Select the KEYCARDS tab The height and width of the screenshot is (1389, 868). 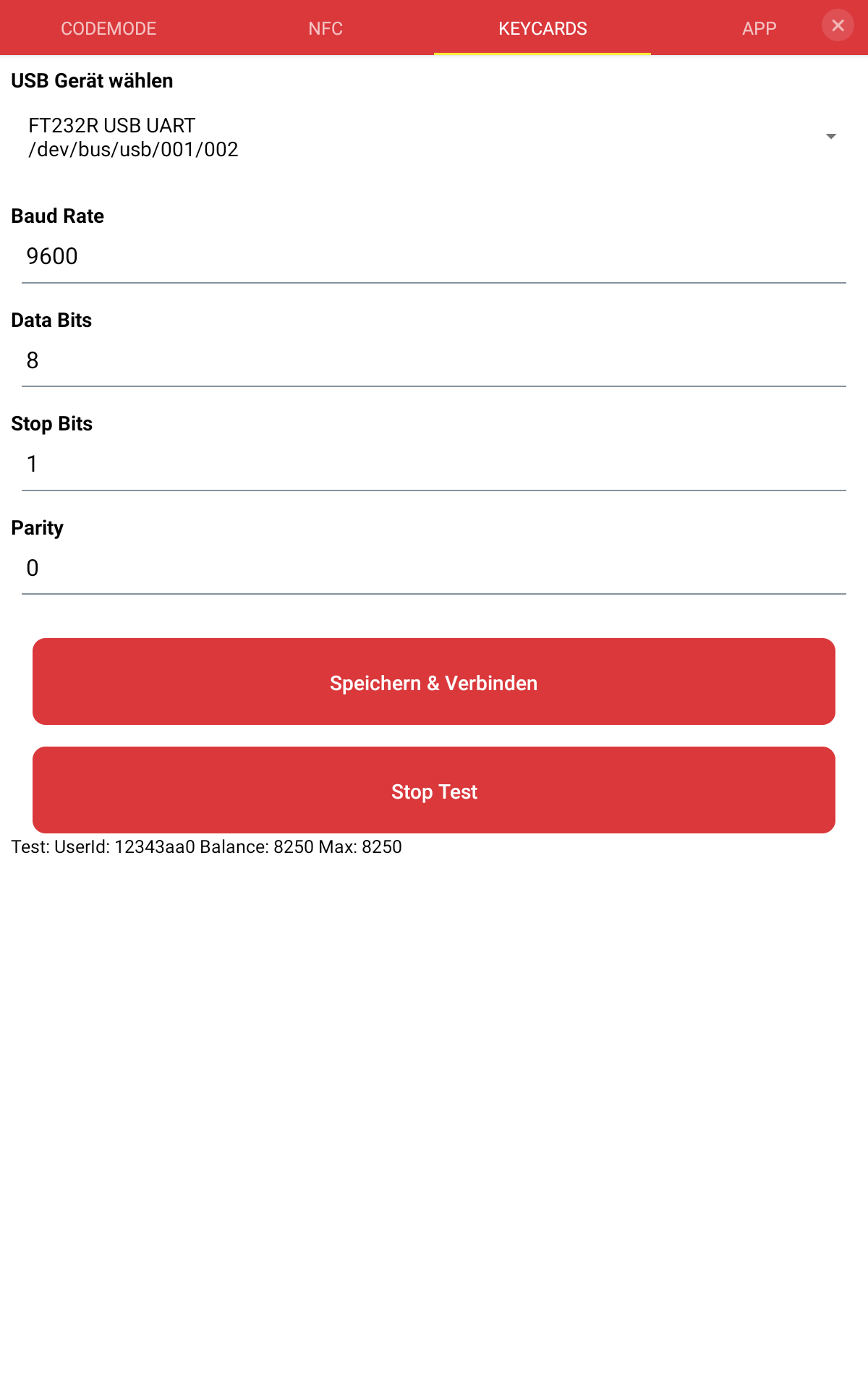[542, 28]
